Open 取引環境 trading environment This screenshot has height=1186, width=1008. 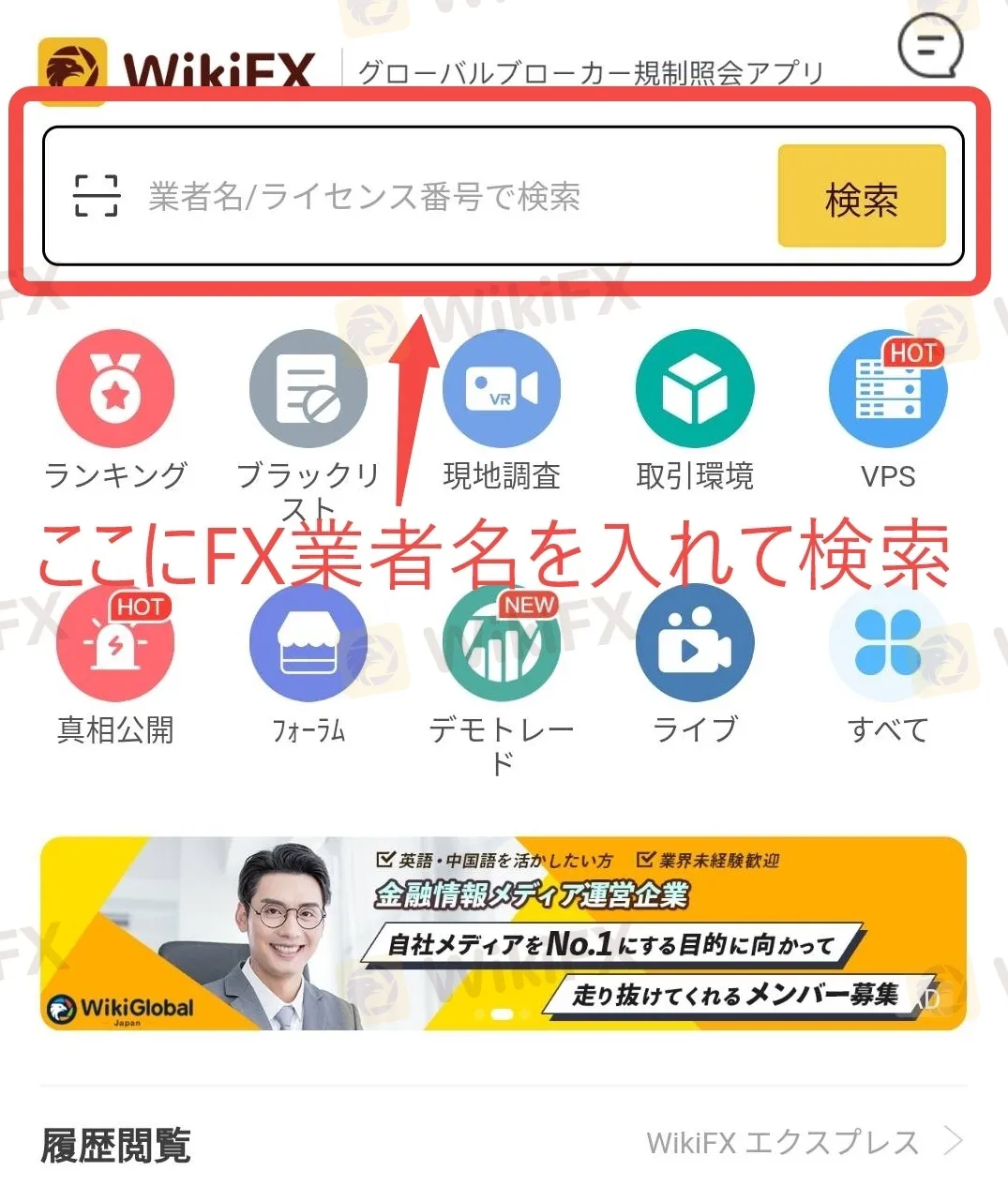coord(695,389)
